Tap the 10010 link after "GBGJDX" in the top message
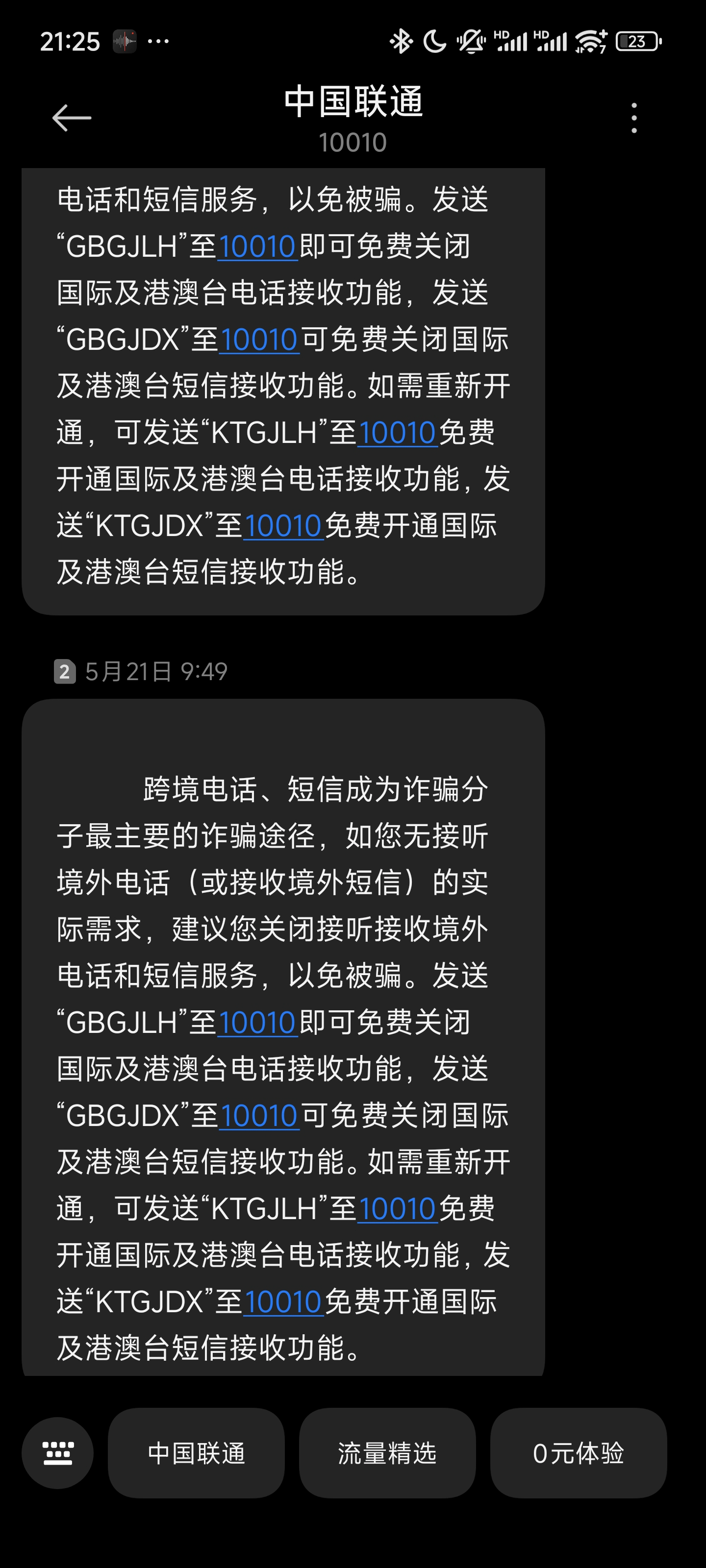Image resolution: width=706 pixels, height=1568 pixels. click(x=259, y=340)
